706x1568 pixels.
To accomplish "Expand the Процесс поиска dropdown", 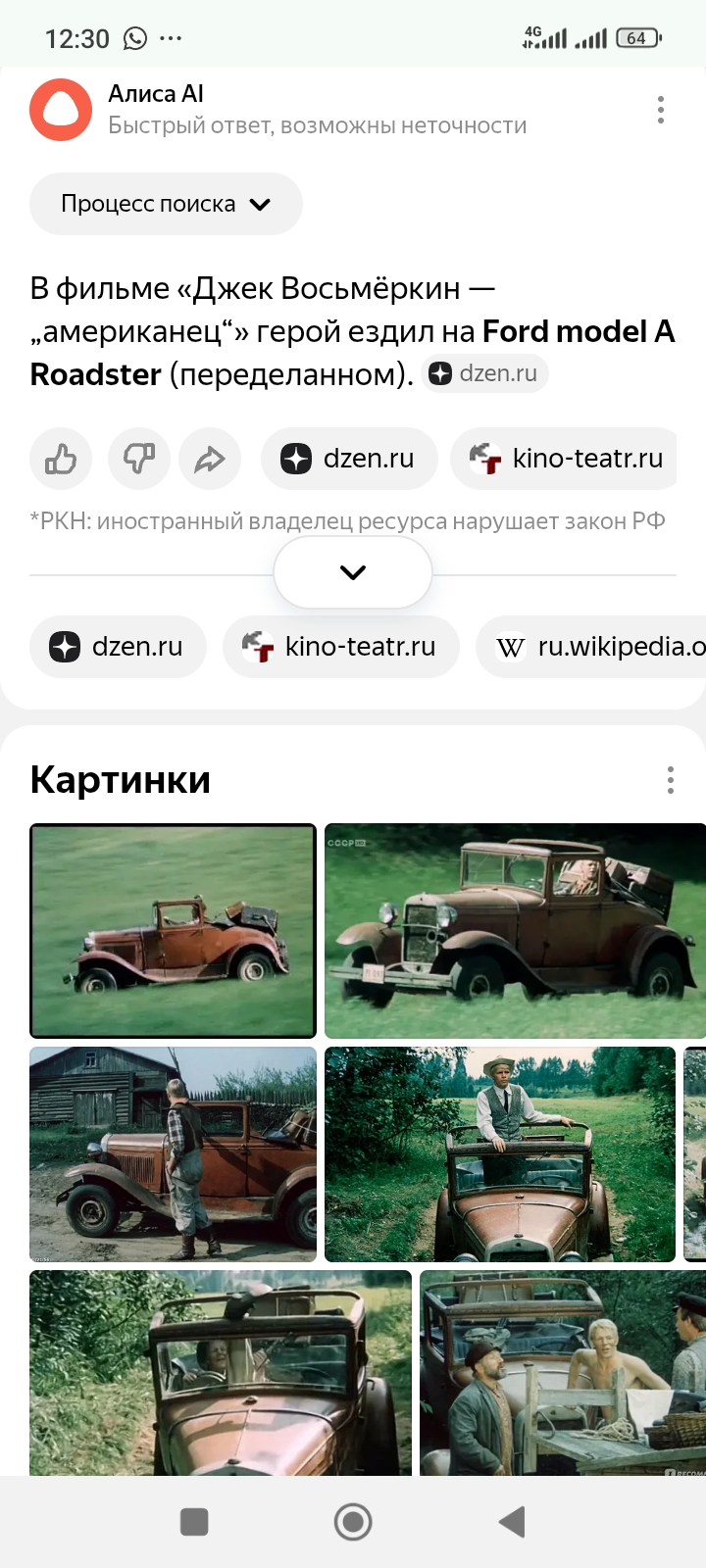I will coord(165,204).
